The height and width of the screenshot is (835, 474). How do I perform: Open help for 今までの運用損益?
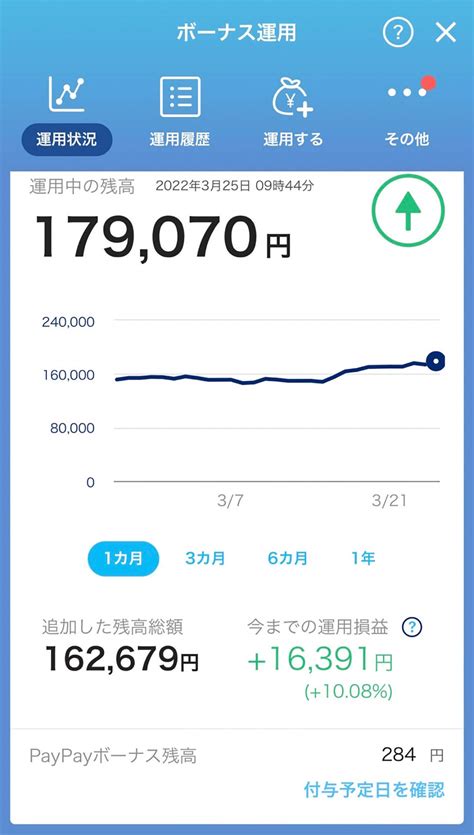tap(412, 627)
